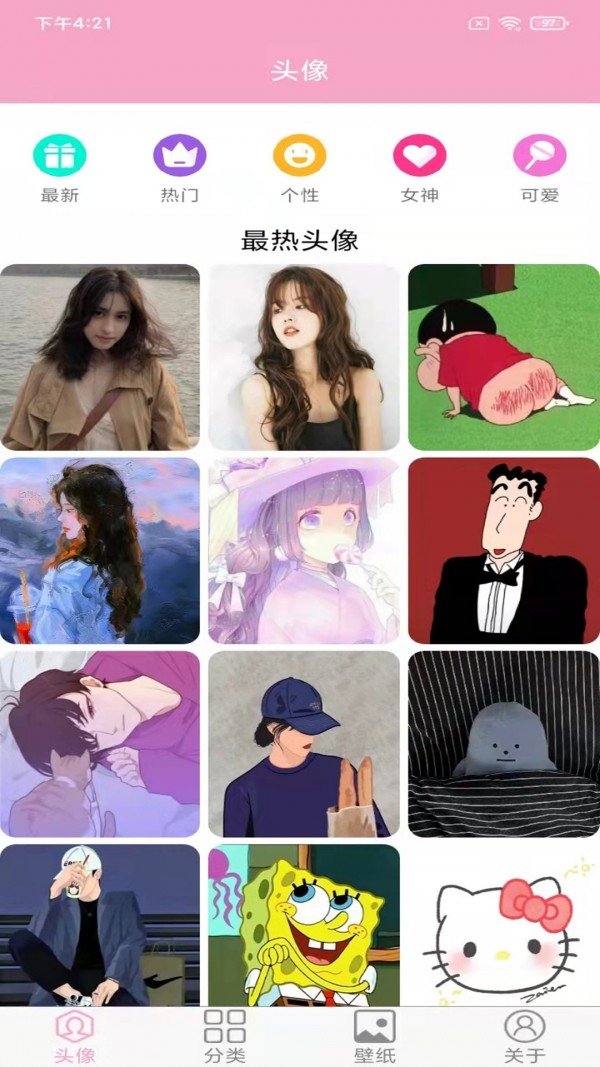Open the anime girl with purple hat
Image resolution: width=600 pixels, height=1067 pixels.
pyautogui.click(x=304, y=550)
